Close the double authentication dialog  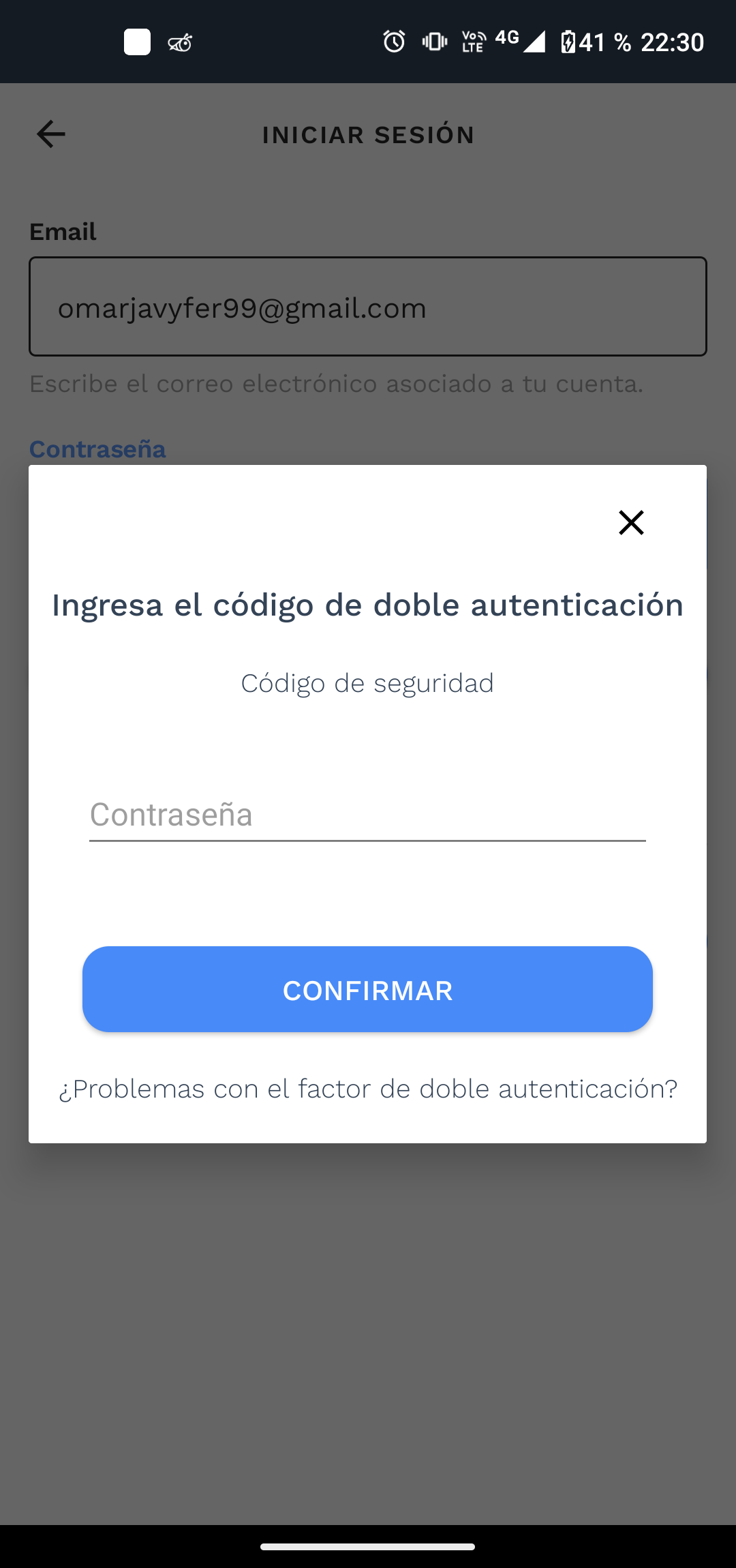(631, 523)
